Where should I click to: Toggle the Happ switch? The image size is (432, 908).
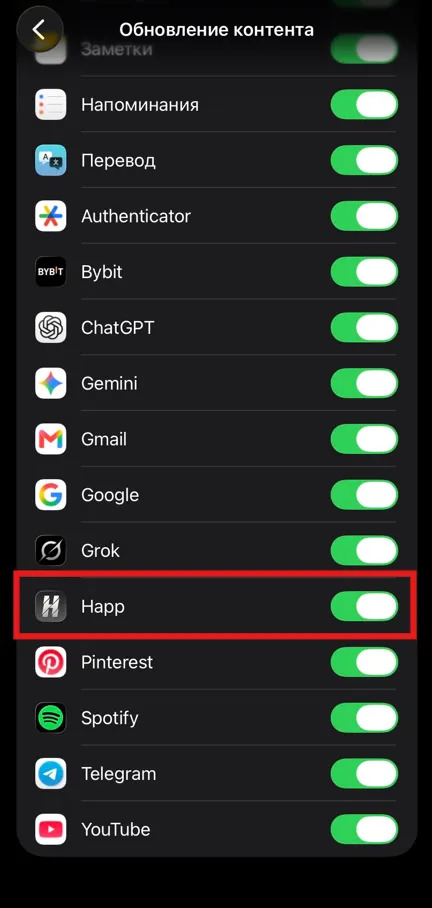(364, 606)
